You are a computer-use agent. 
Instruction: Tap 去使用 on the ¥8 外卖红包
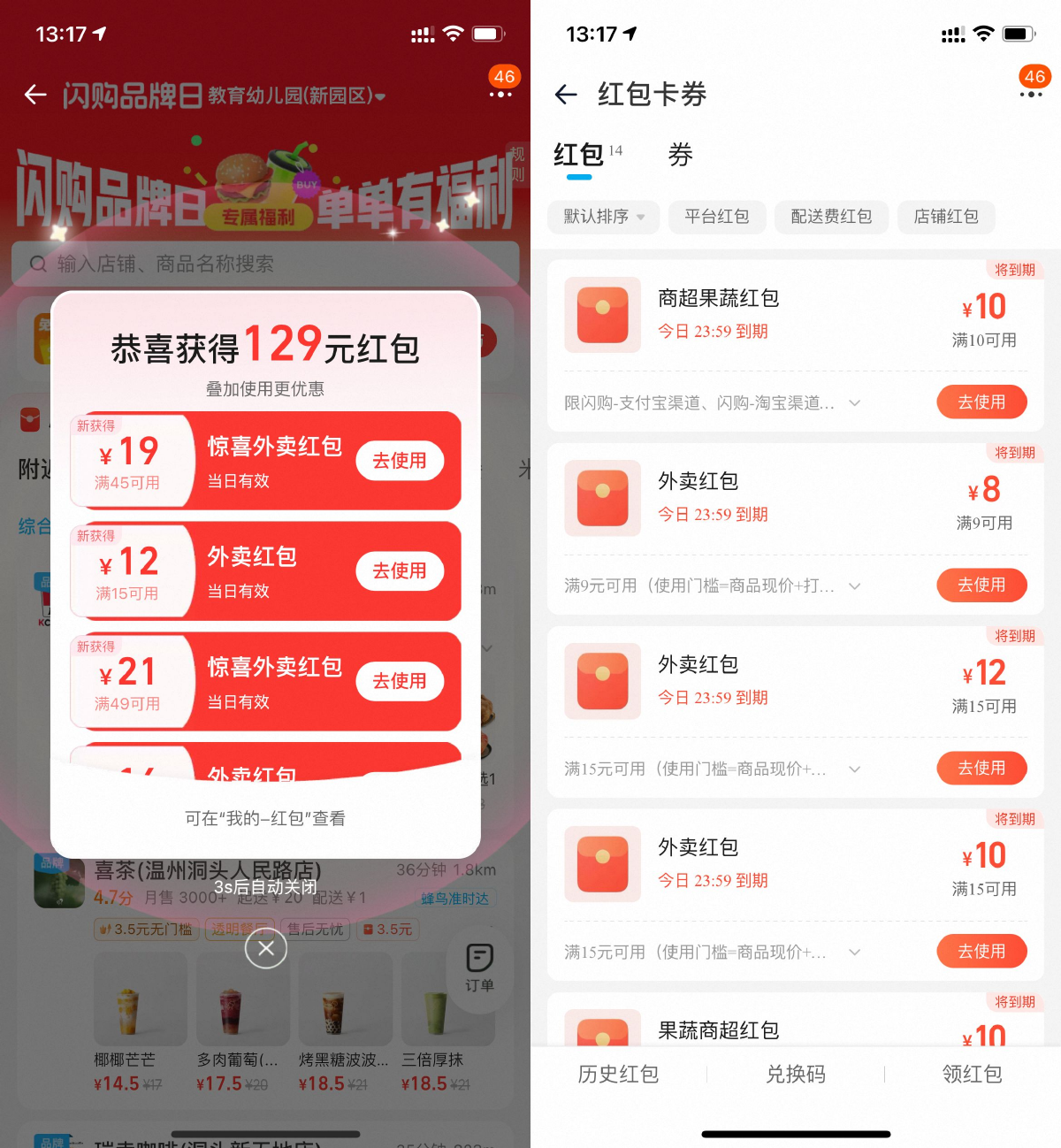point(981,585)
